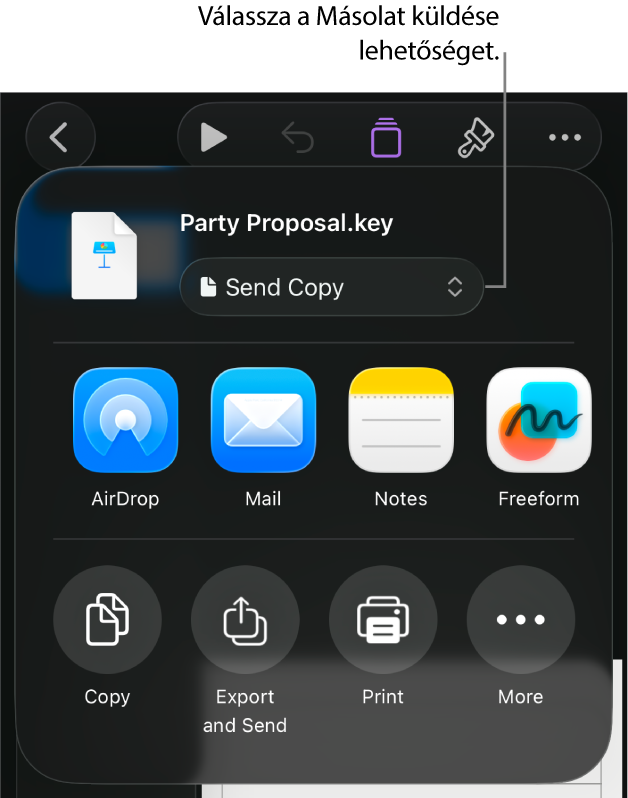This screenshot has width=628, height=798.
Task: Send the presentation to Notes
Action: pyautogui.click(x=400, y=420)
